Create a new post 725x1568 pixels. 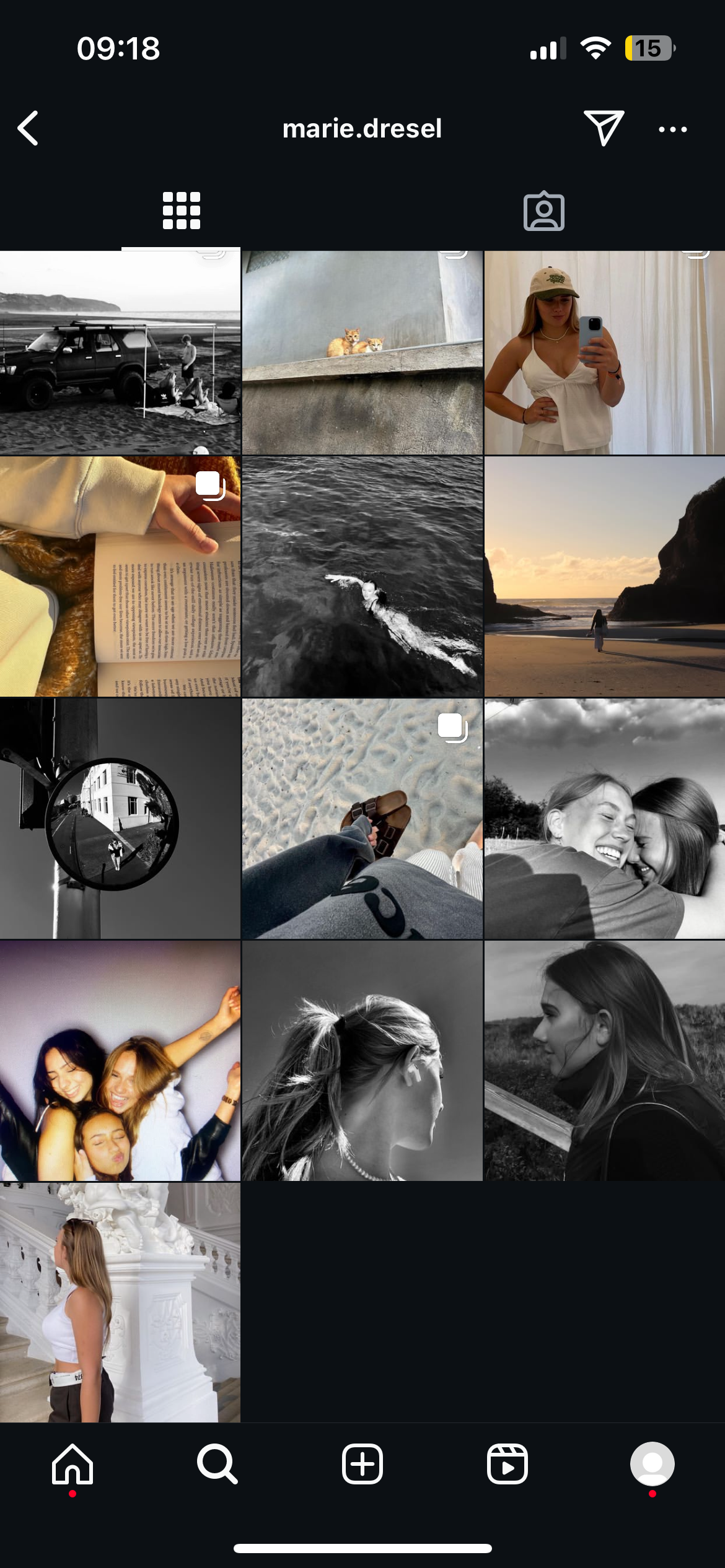(362, 1465)
